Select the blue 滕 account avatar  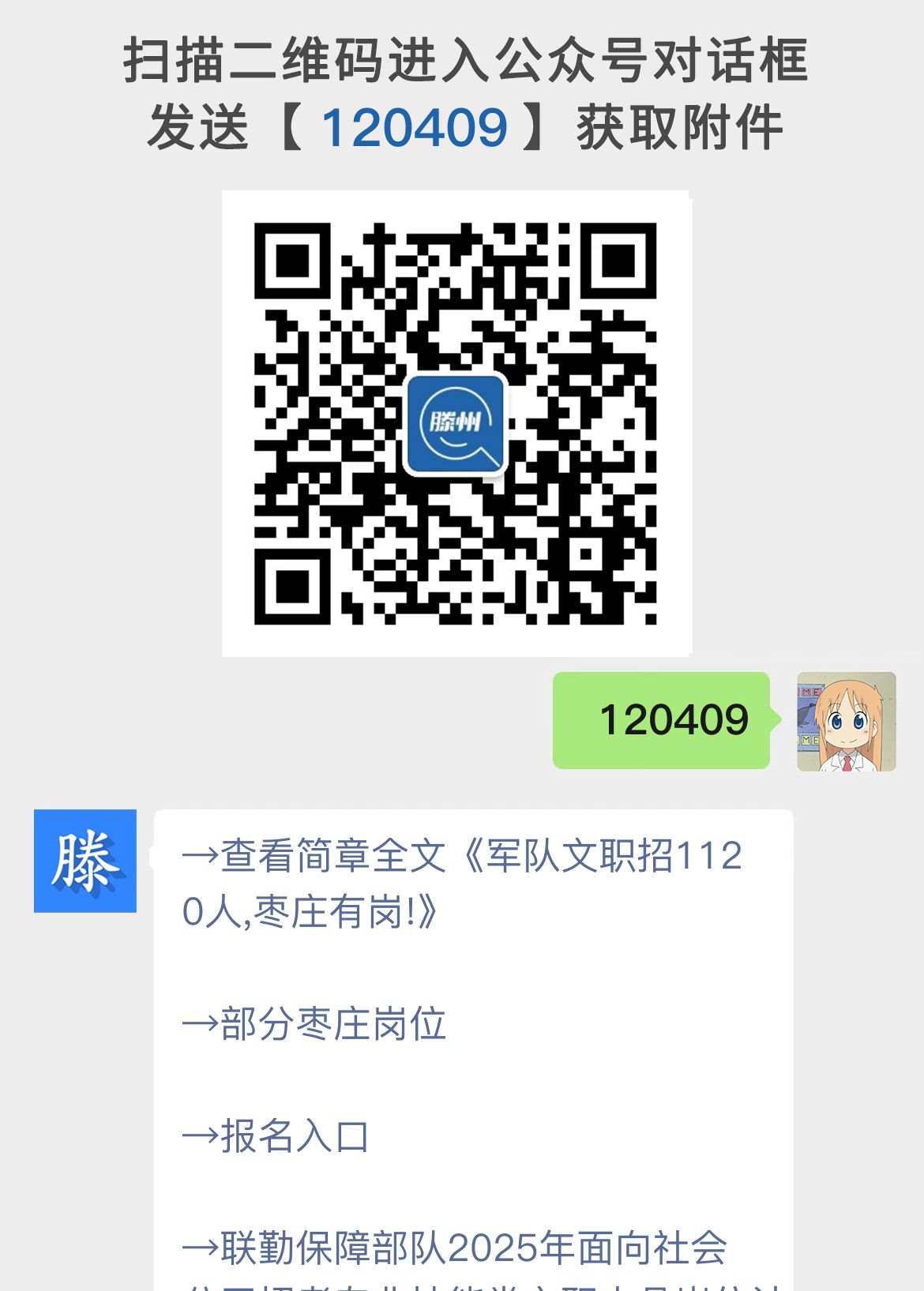(87, 861)
